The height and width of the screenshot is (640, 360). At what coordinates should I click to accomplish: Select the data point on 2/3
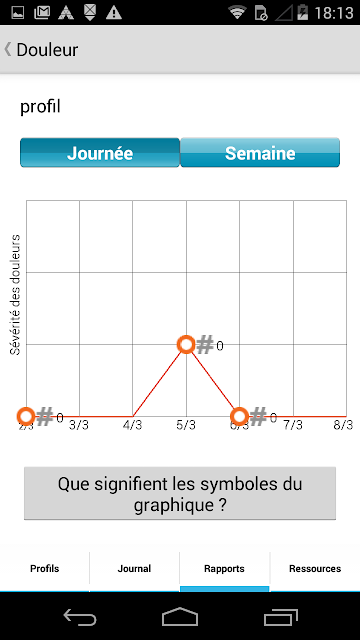coord(26,416)
